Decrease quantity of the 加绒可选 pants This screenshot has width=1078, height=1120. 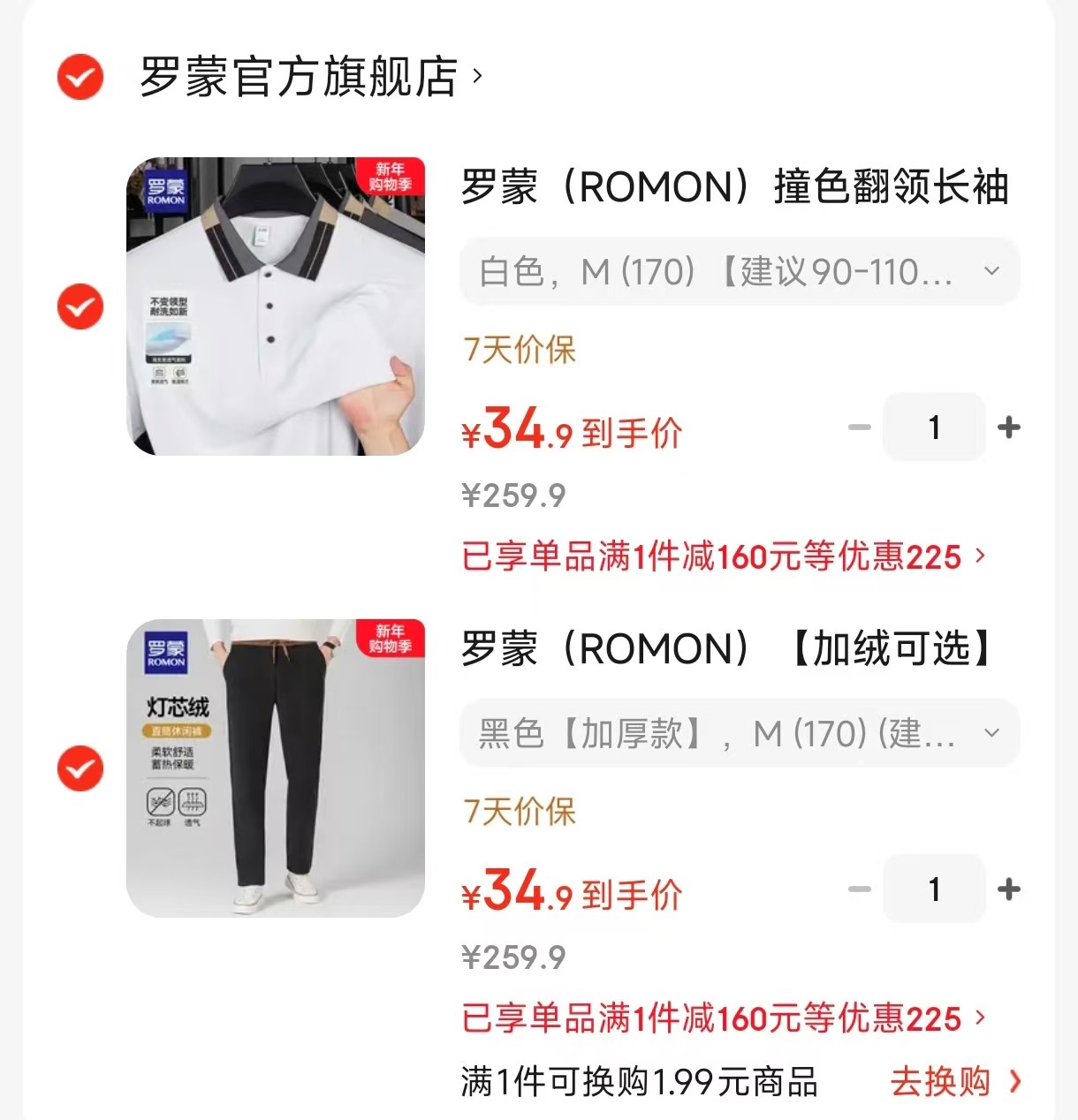859,889
